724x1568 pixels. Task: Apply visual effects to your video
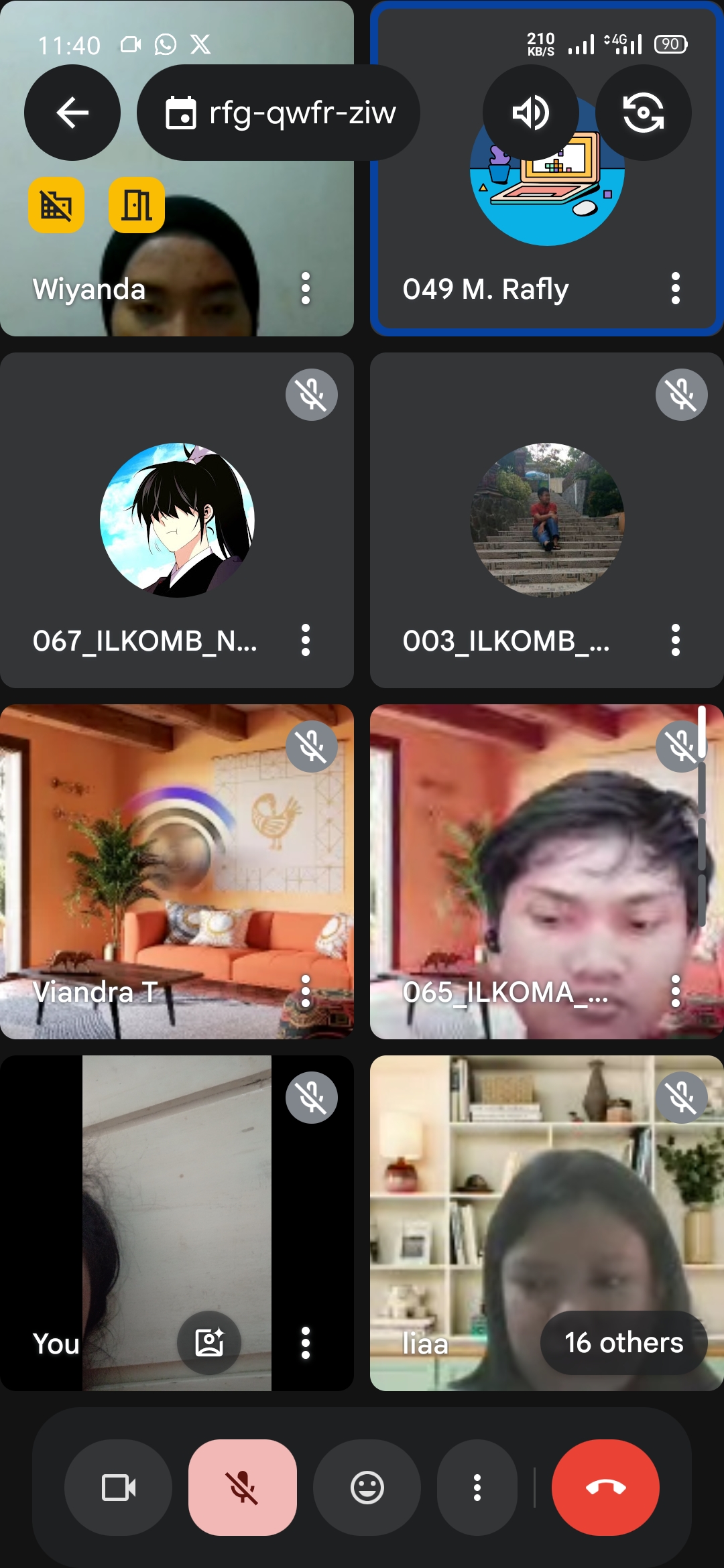[209, 1344]
